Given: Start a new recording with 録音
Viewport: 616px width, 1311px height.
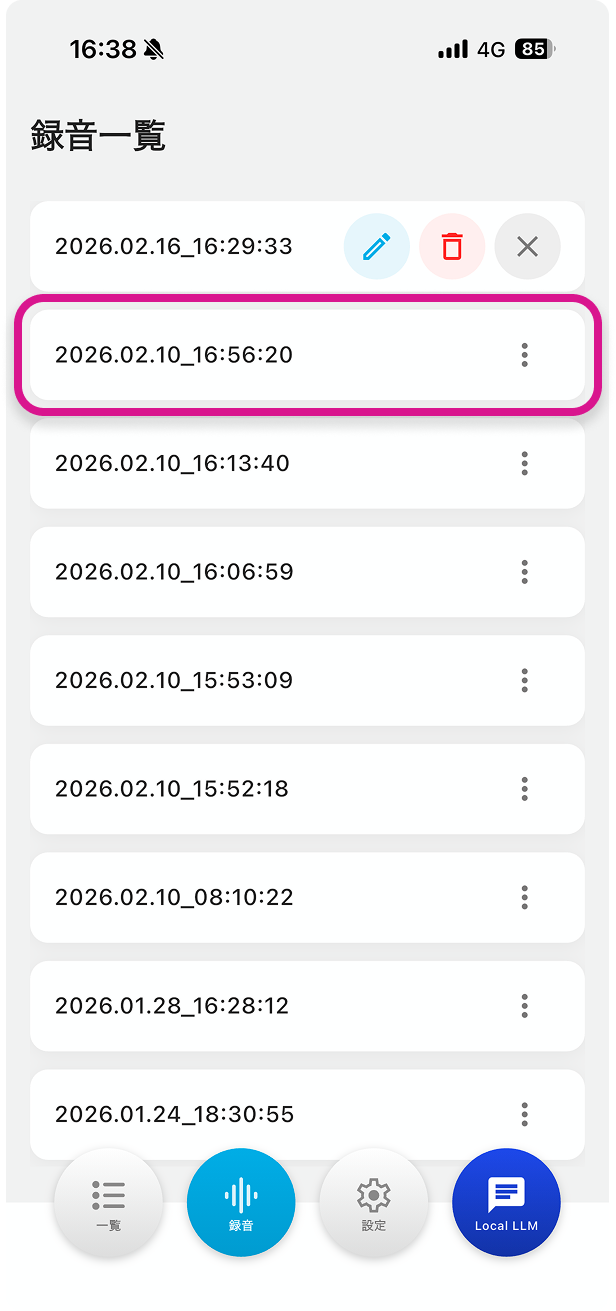Looking at the screenshot, I should click(x=241, y=1202).
